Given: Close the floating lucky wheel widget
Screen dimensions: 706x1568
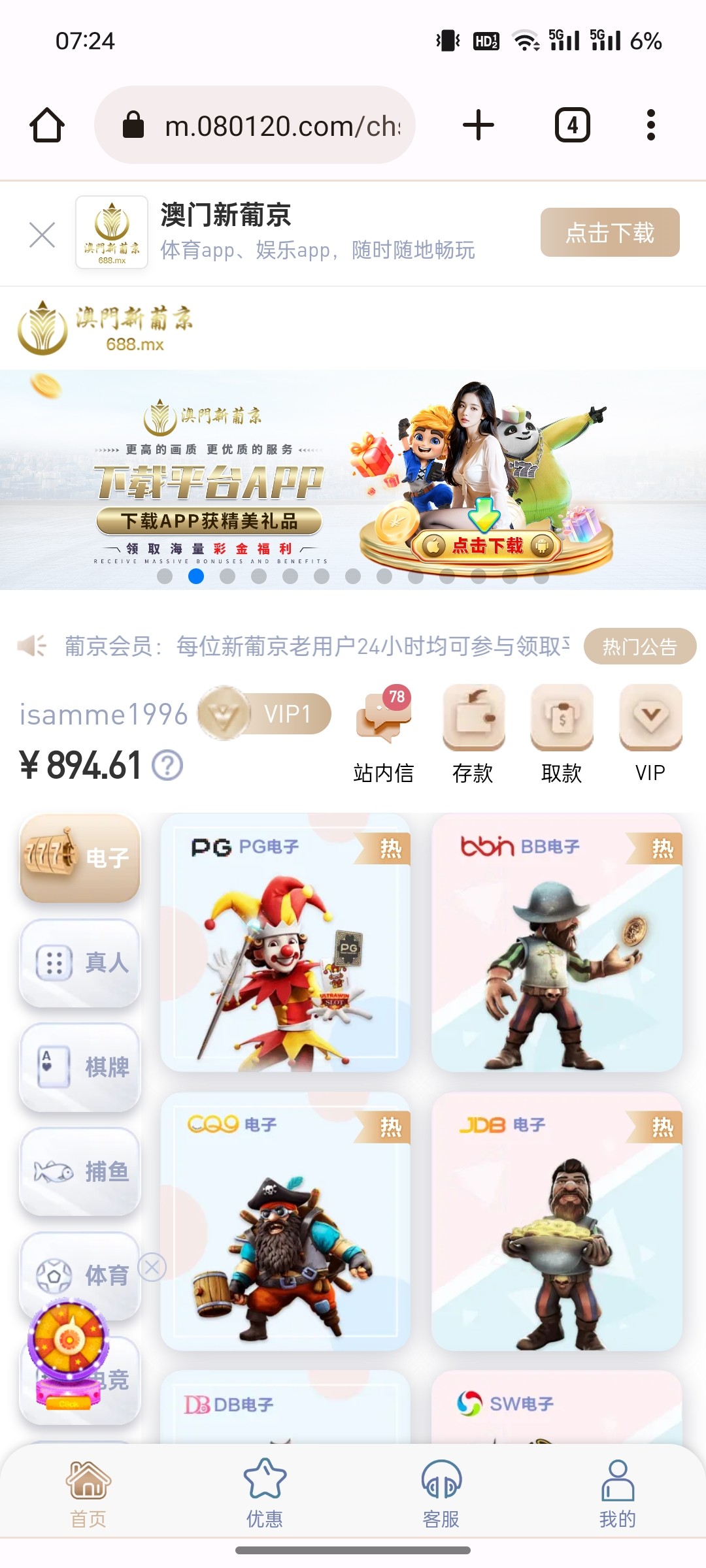Looking at the screenshot, I should (152, 1267).
